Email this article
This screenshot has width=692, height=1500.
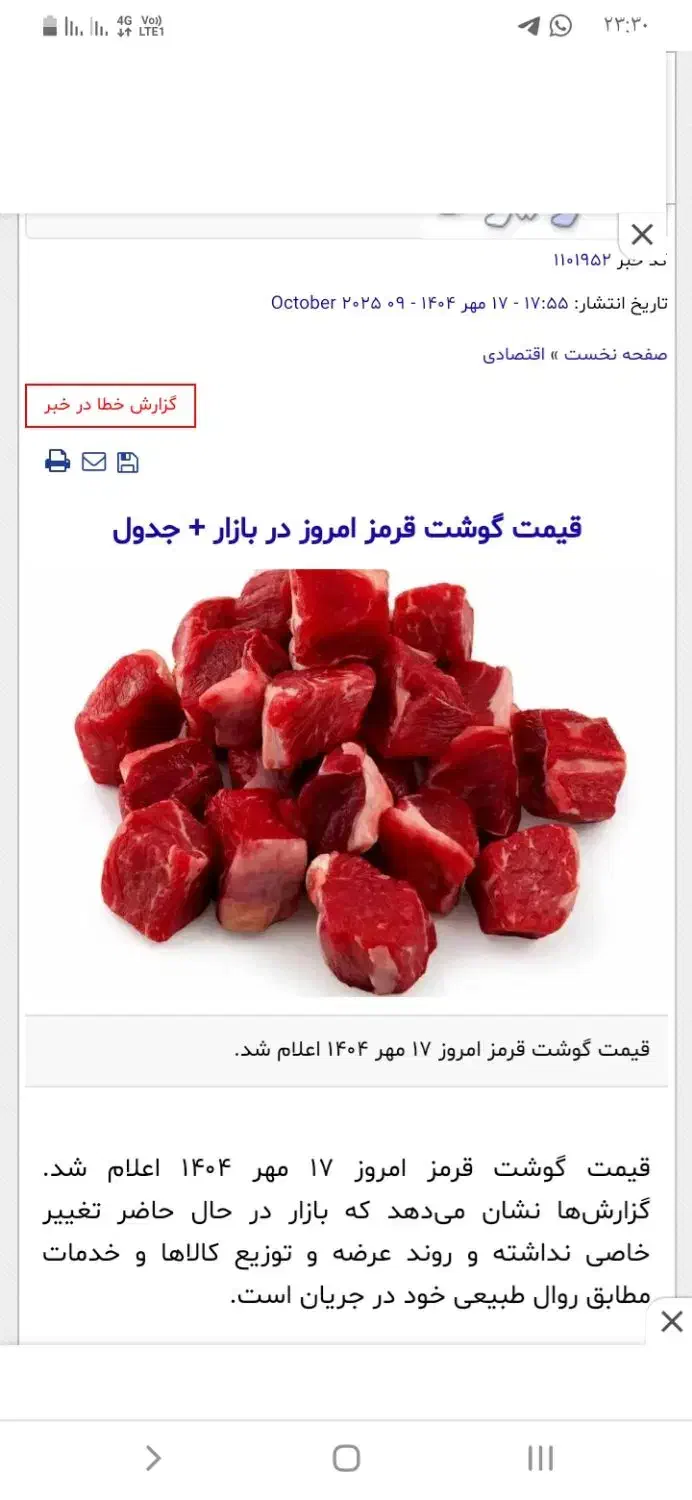[94, 461]
